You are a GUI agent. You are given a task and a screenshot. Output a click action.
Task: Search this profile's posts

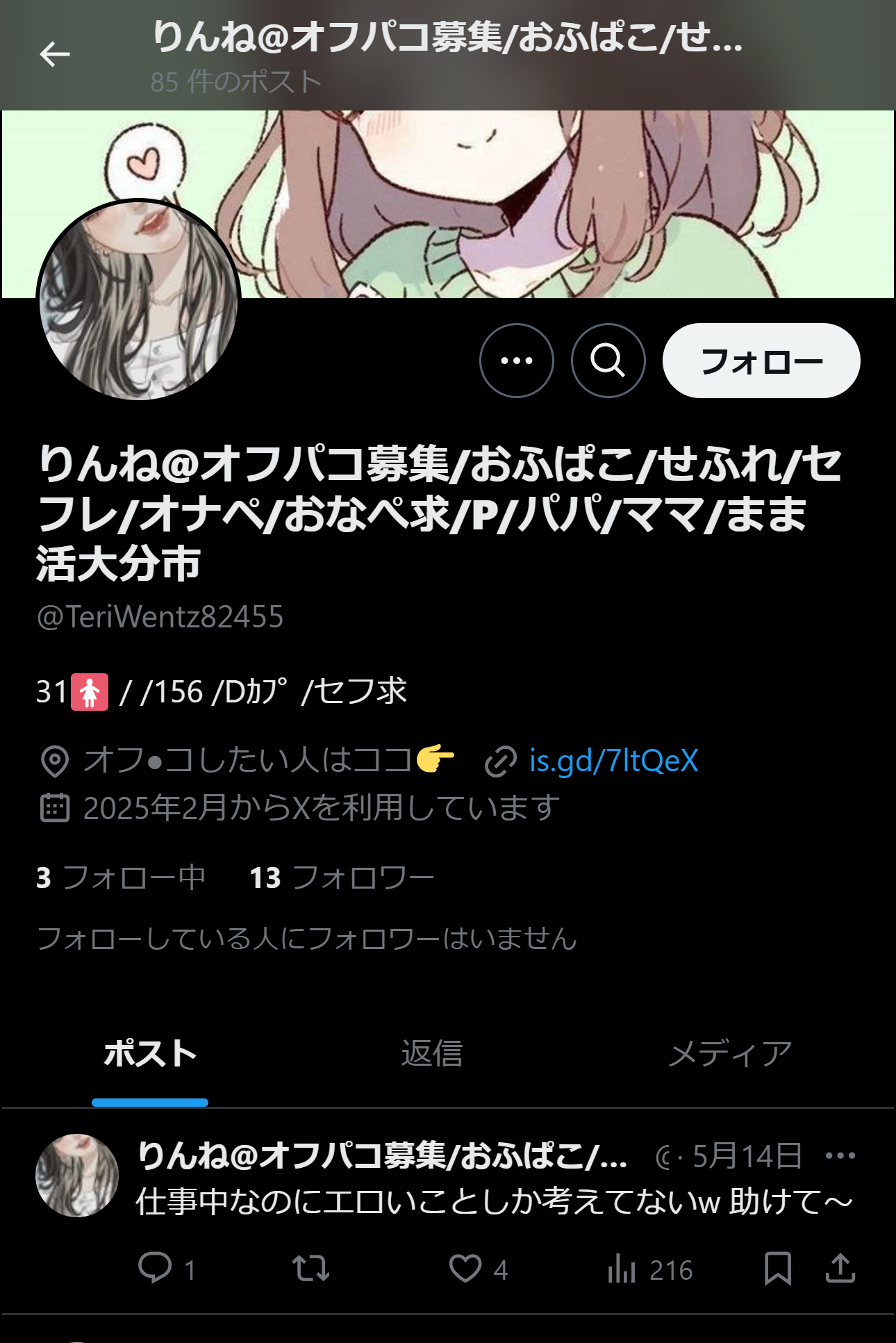point(608,361)
